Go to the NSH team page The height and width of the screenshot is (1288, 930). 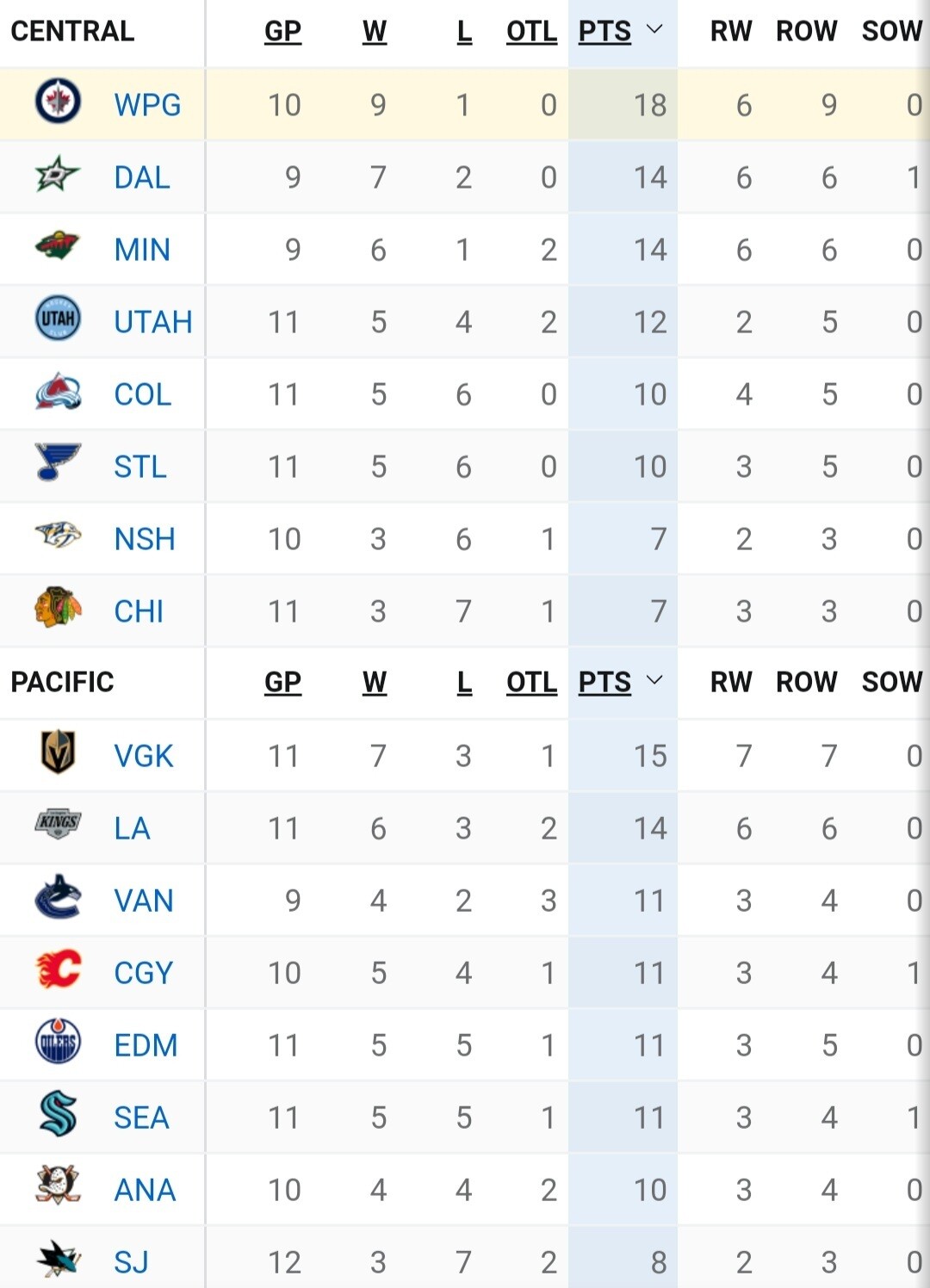click(145, 539)
